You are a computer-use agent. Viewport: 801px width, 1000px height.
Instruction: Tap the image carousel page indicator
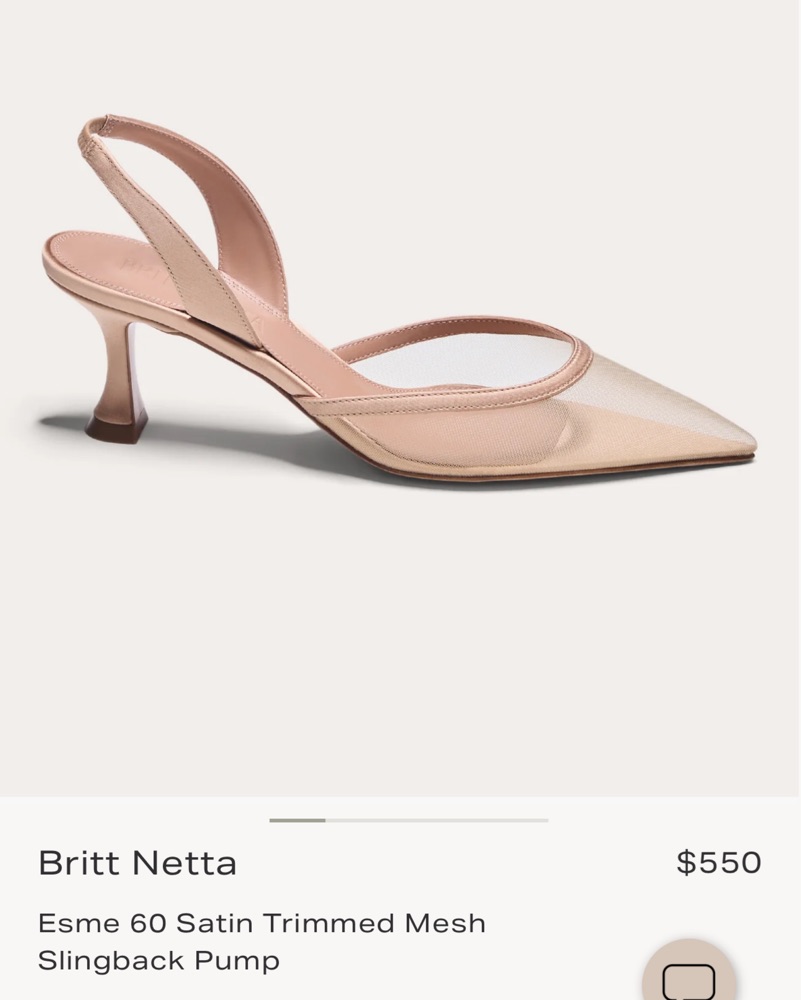point(408,820)
